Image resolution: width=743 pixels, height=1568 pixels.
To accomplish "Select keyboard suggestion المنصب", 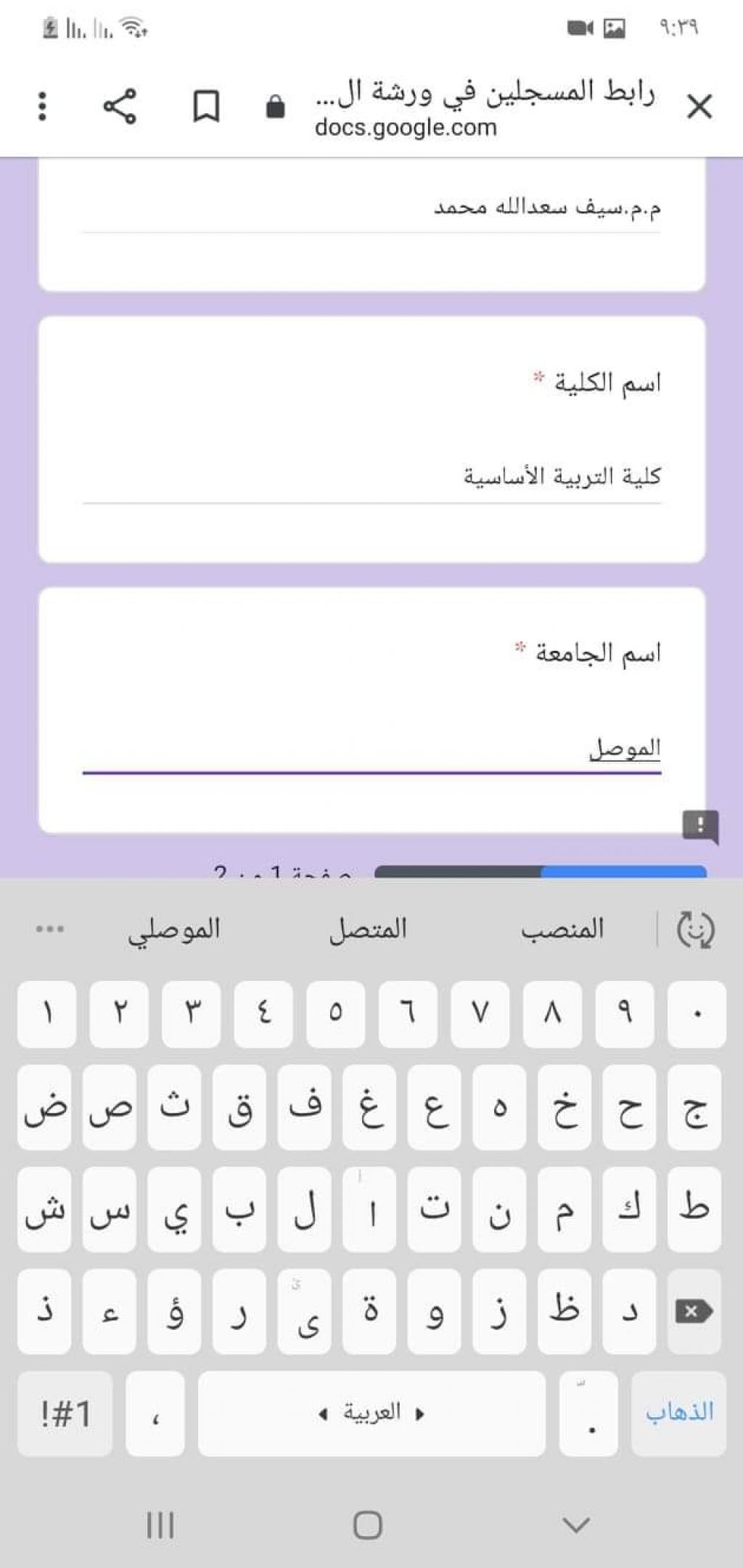I will coord(562,929).
